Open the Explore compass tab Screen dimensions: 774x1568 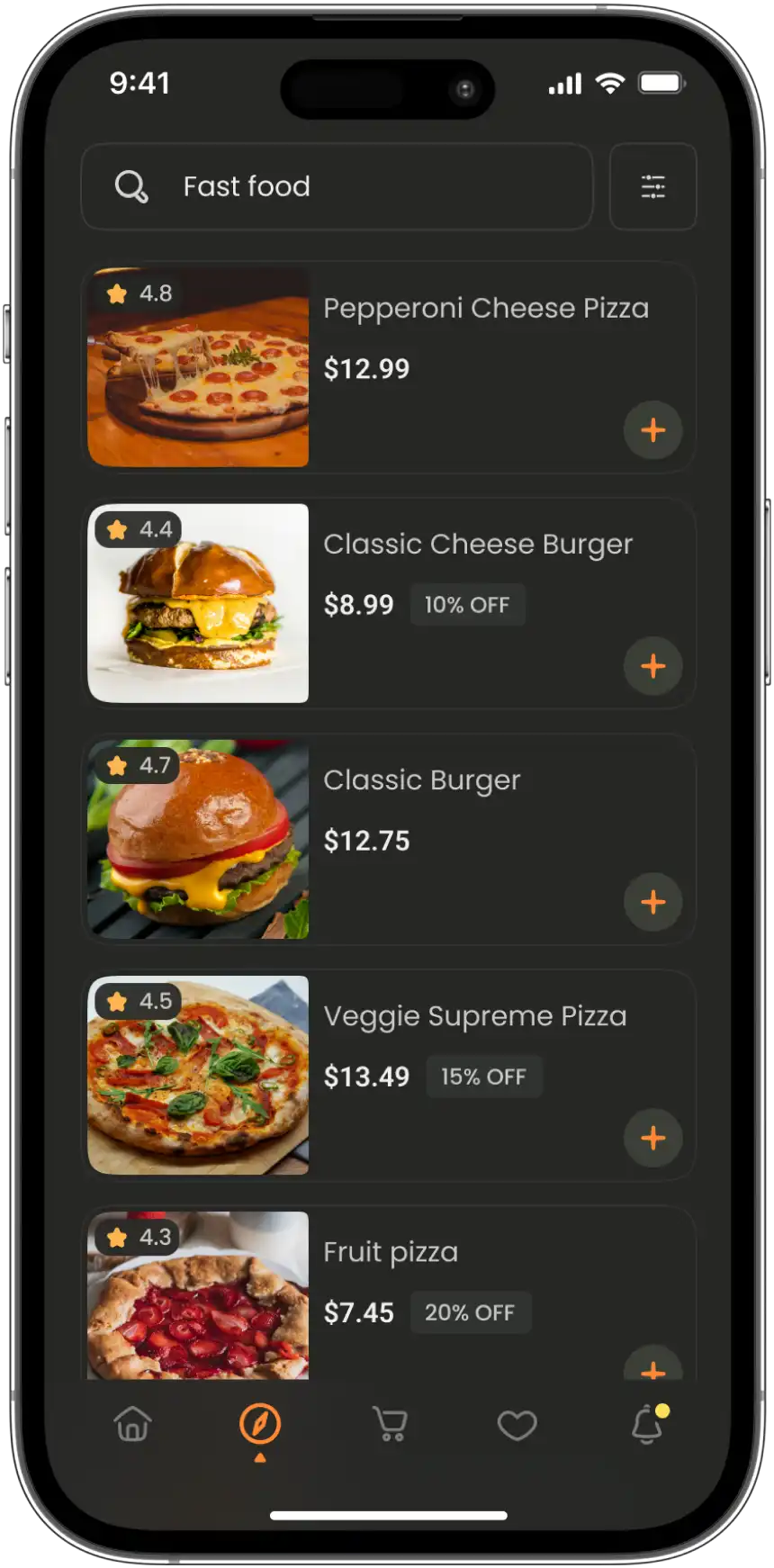click(260, 1425)
